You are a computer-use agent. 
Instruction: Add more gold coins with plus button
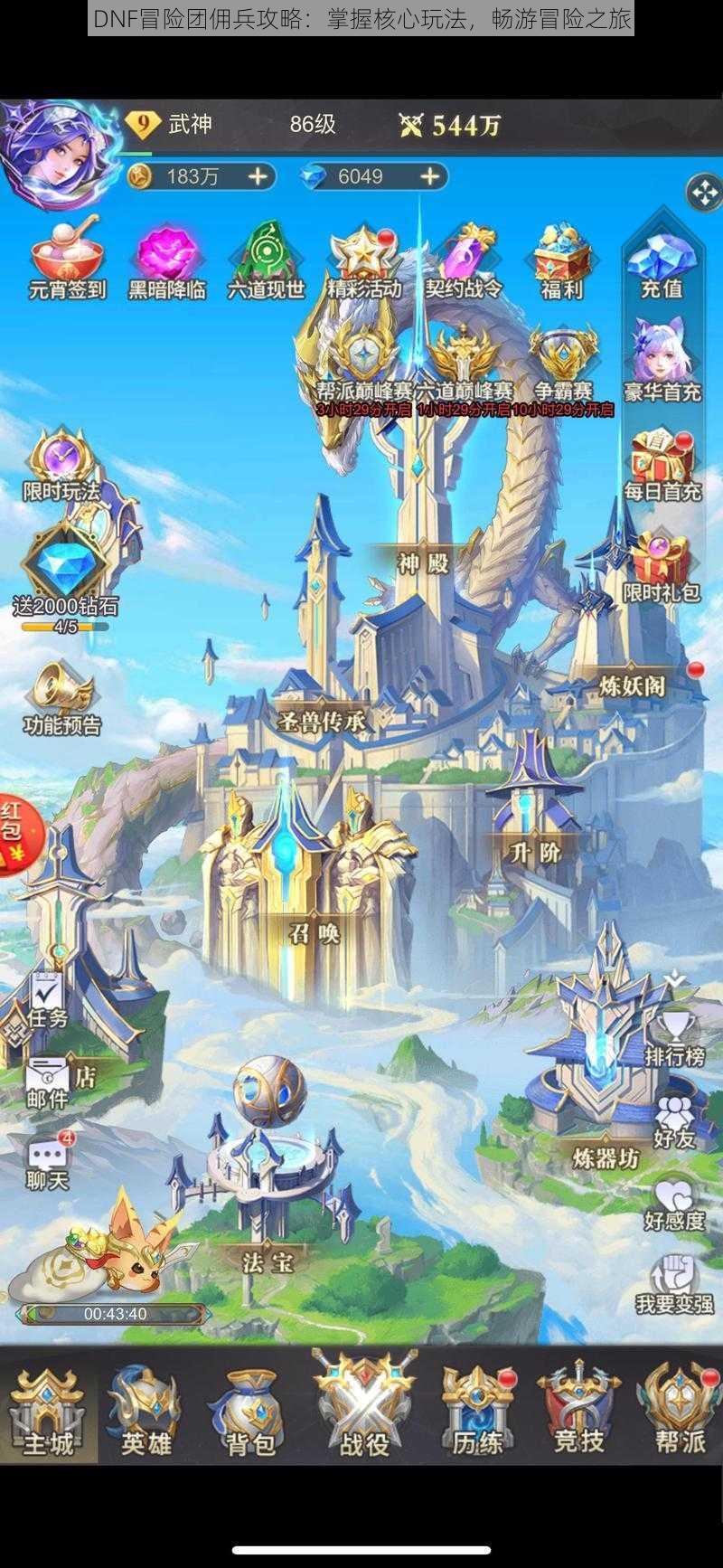[258, 176]
